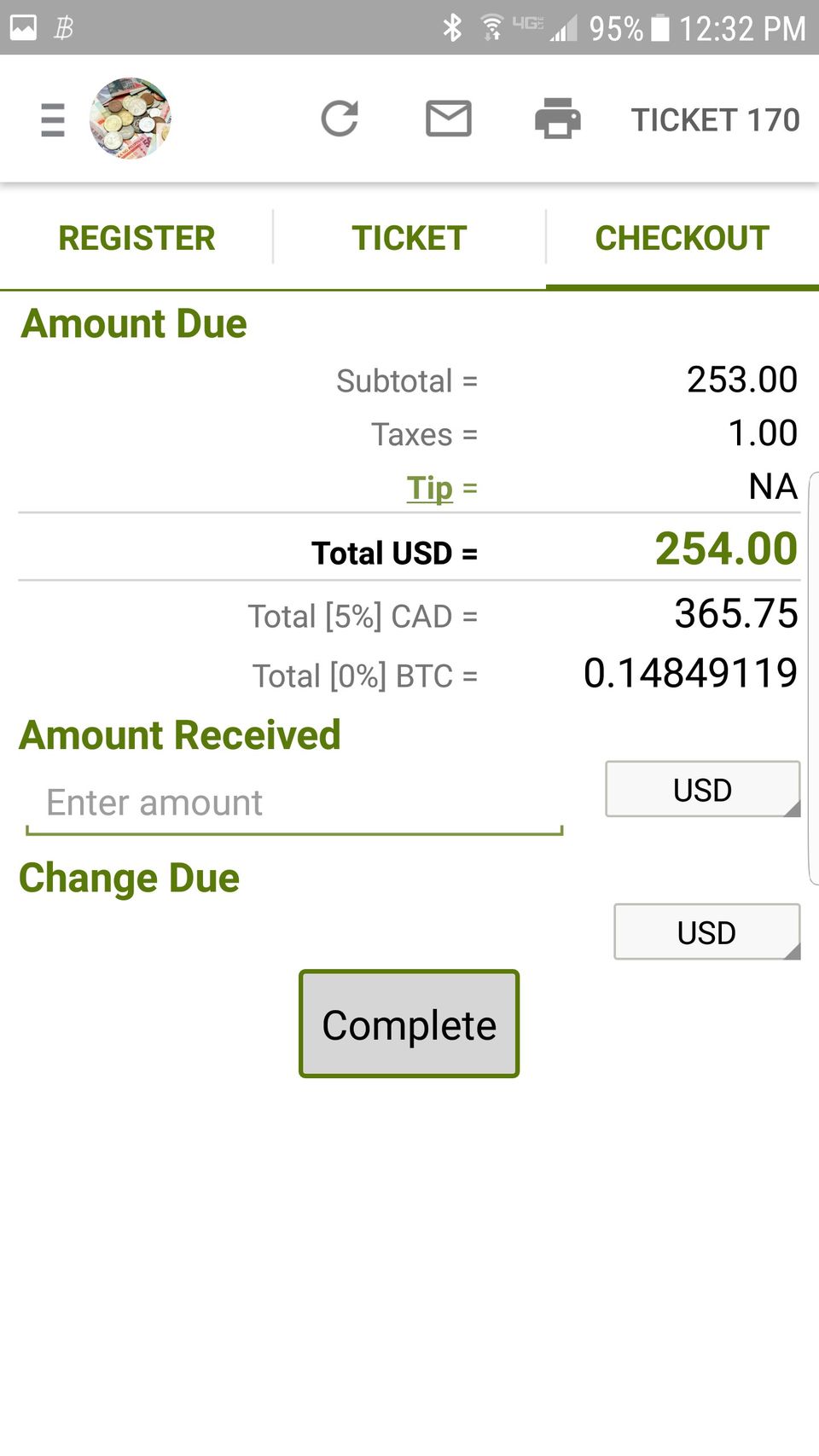Image resolution: width=819 pixels, height=1456 pixels.
Task: Switch to the Ticket tab
Action: click(409, 238)
